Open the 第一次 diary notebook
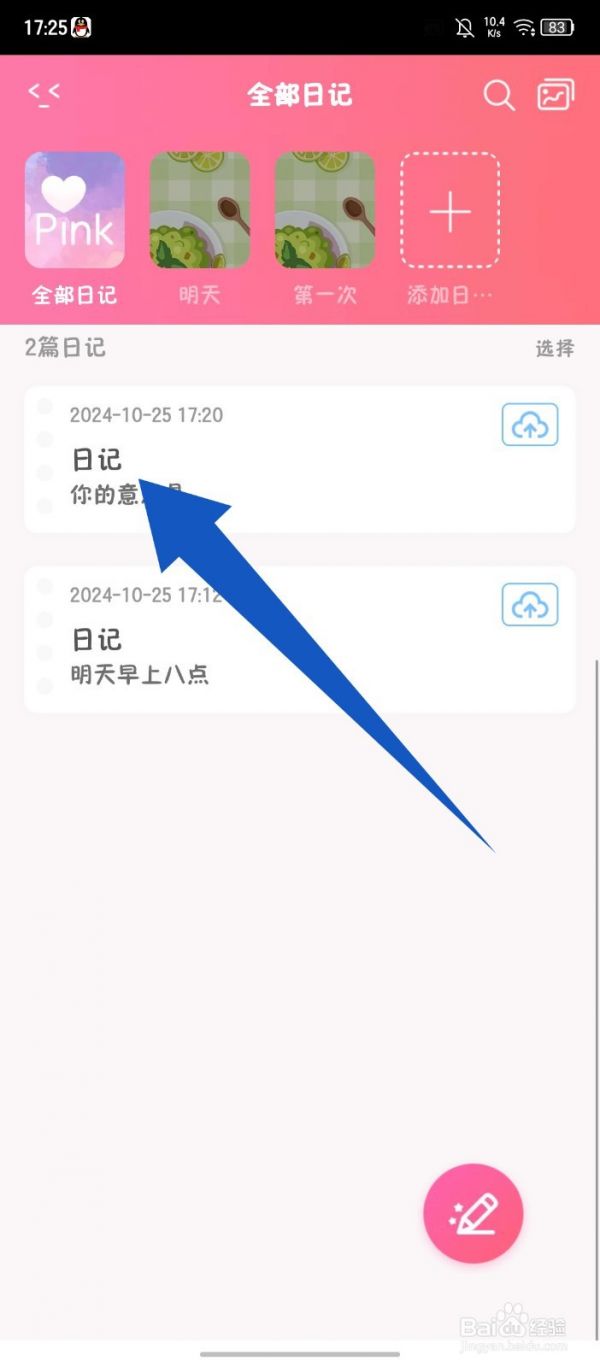 pyautogui.click(x=325, y=212)
